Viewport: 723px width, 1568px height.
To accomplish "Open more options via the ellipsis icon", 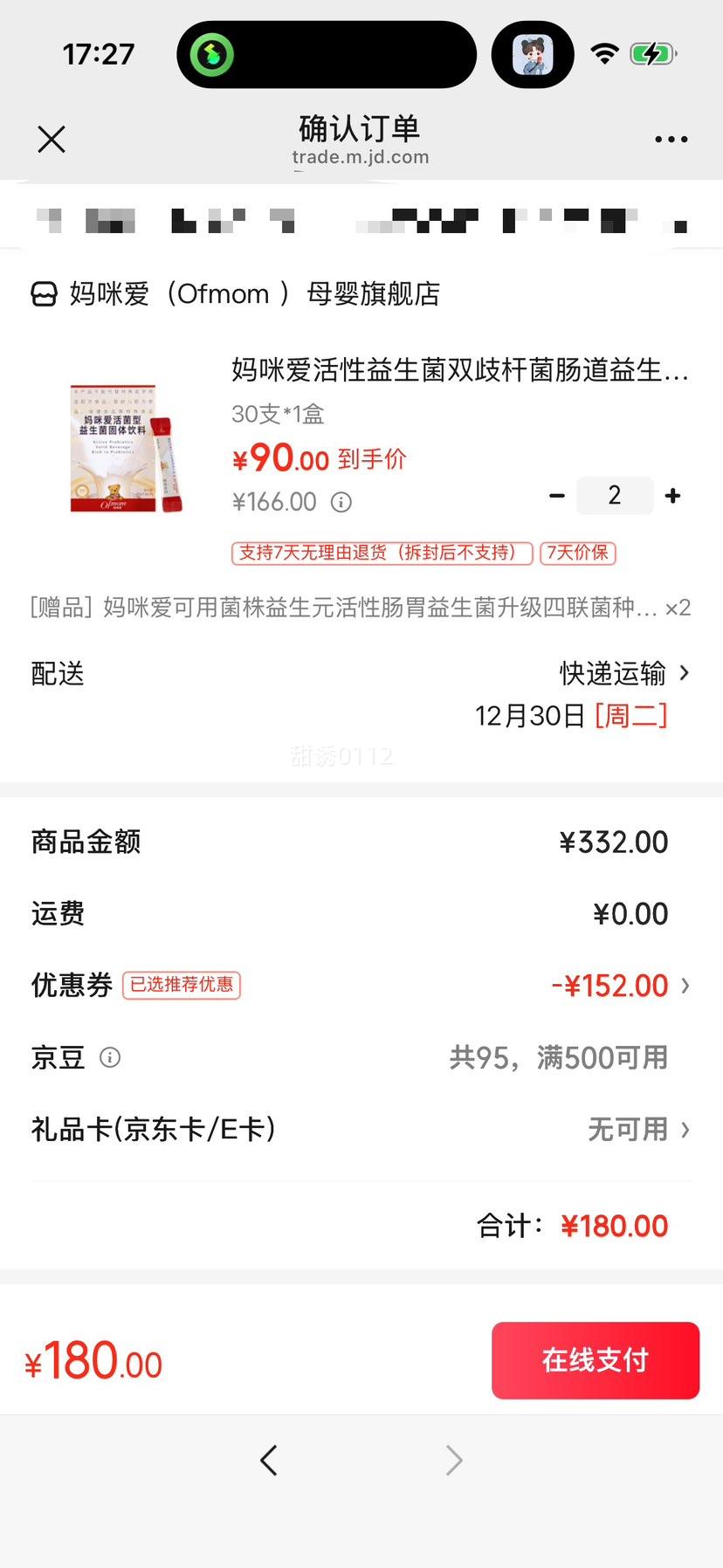I will pos(671,139).
